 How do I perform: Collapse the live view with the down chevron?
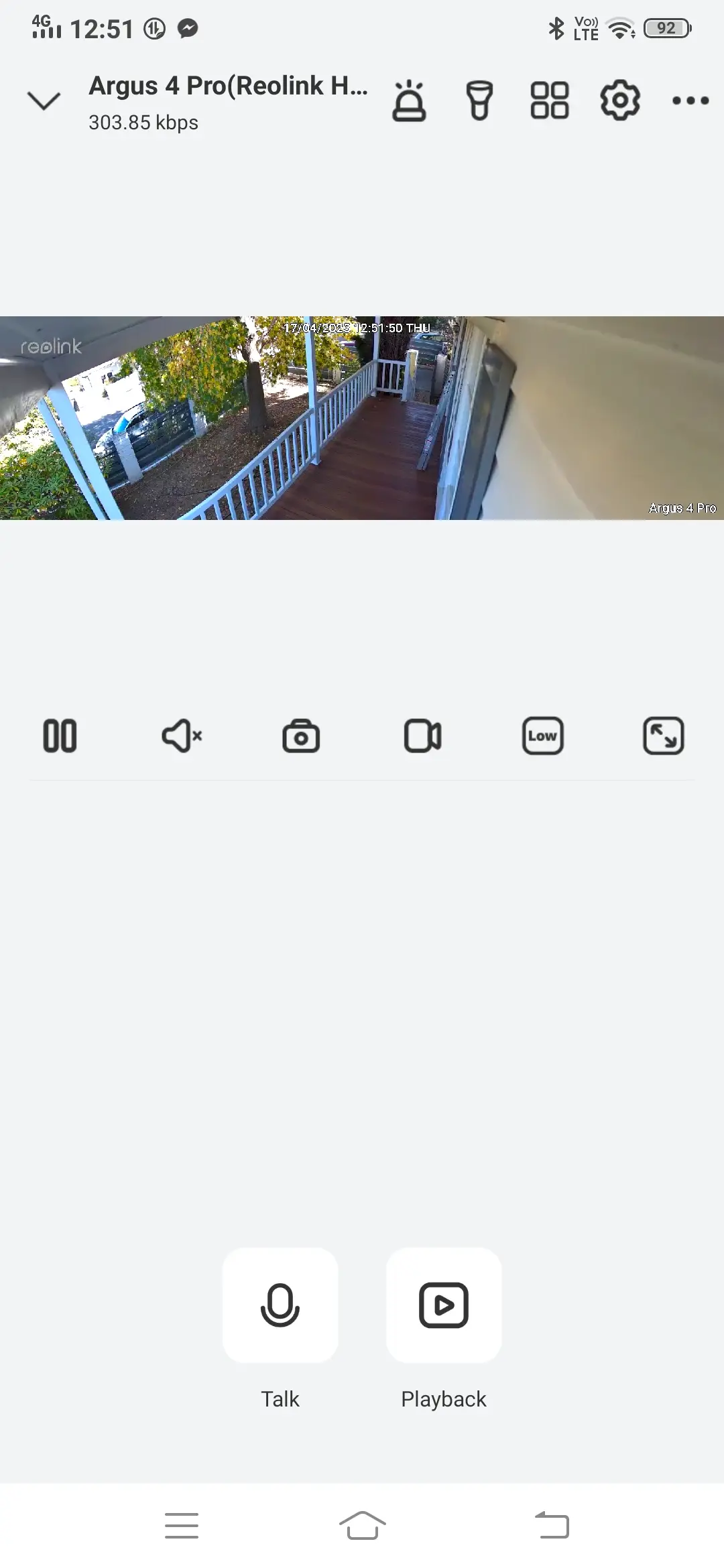click(x=44, y=101)
